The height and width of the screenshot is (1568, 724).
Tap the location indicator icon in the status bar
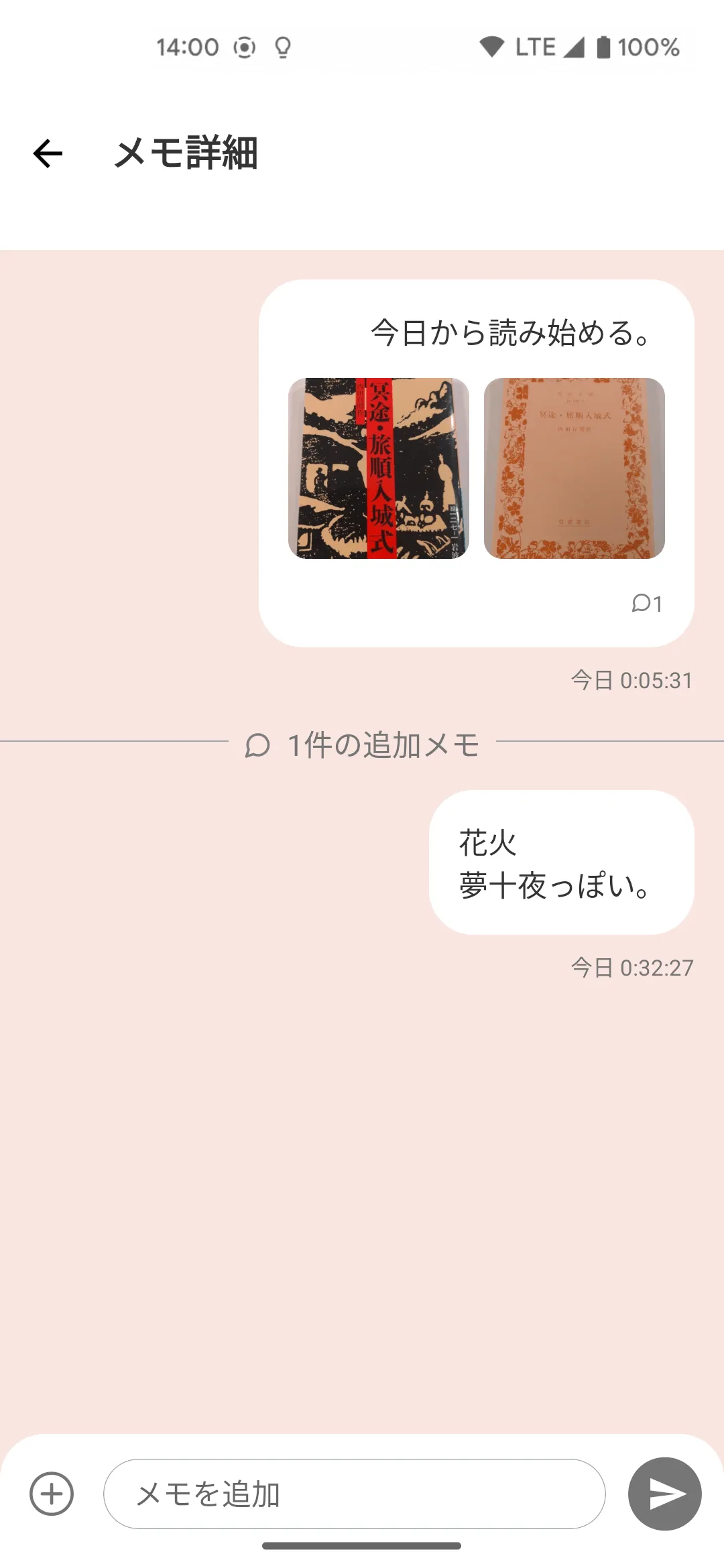[245, 47]
